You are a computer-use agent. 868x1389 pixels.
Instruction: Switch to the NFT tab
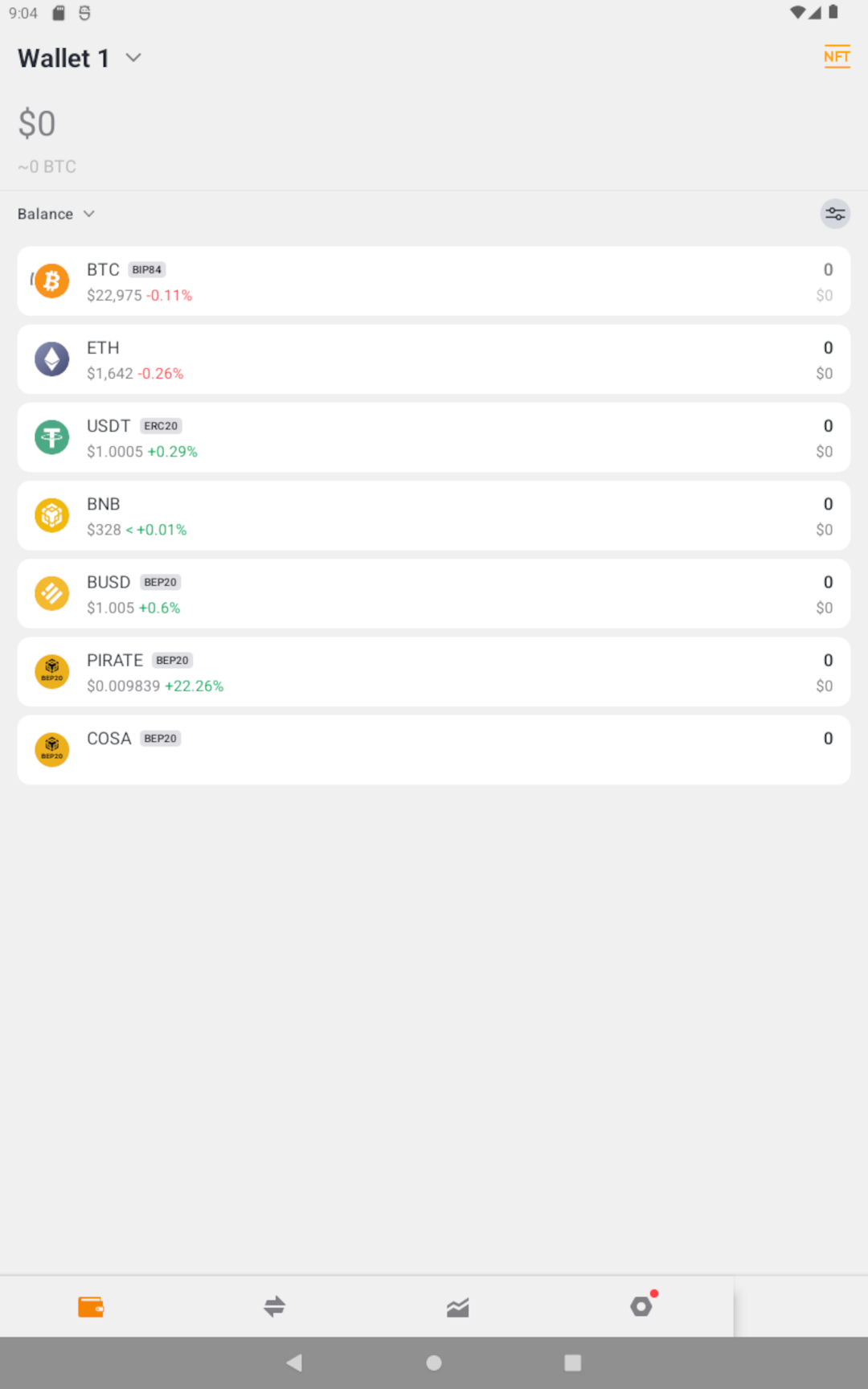click(837, 57)
